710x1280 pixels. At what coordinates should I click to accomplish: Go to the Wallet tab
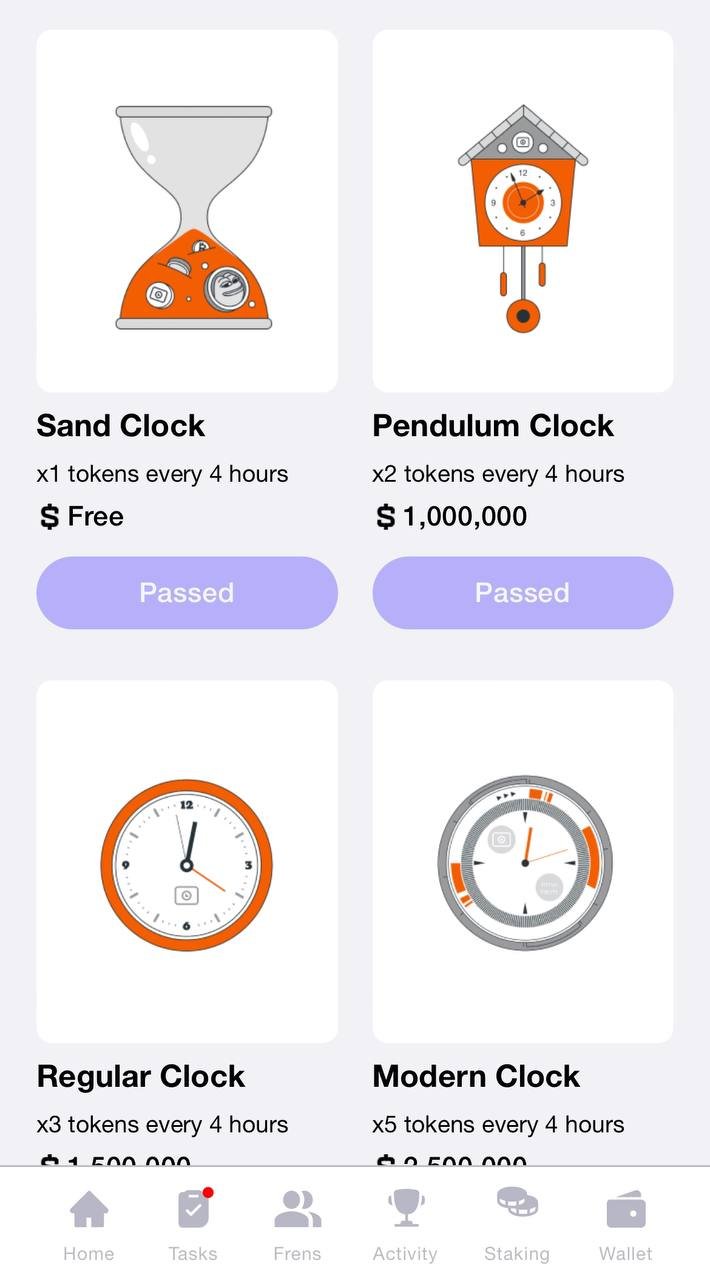[626, 1225]
